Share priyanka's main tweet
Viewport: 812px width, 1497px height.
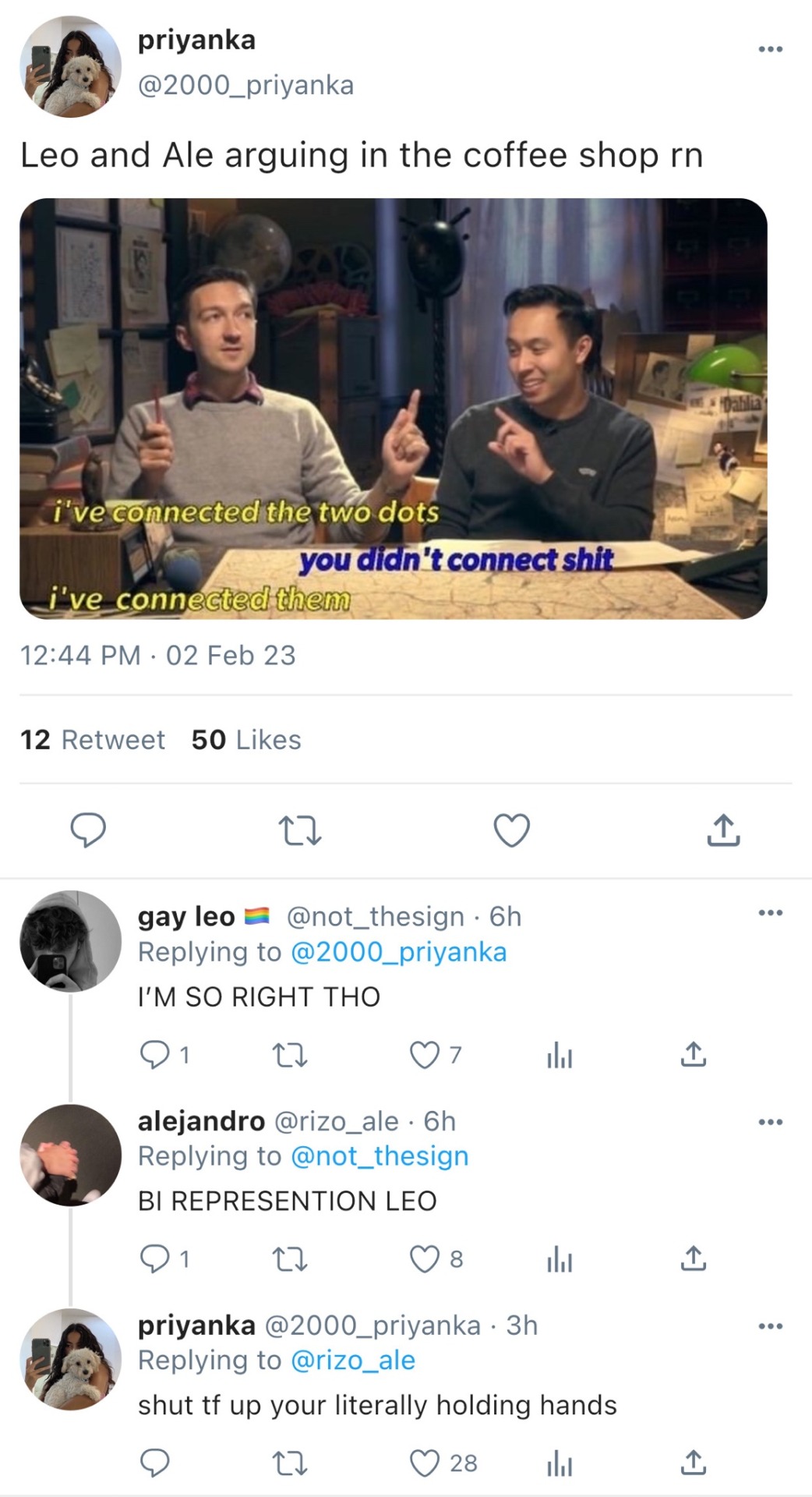pyautogui.click(x=723, y=830)
